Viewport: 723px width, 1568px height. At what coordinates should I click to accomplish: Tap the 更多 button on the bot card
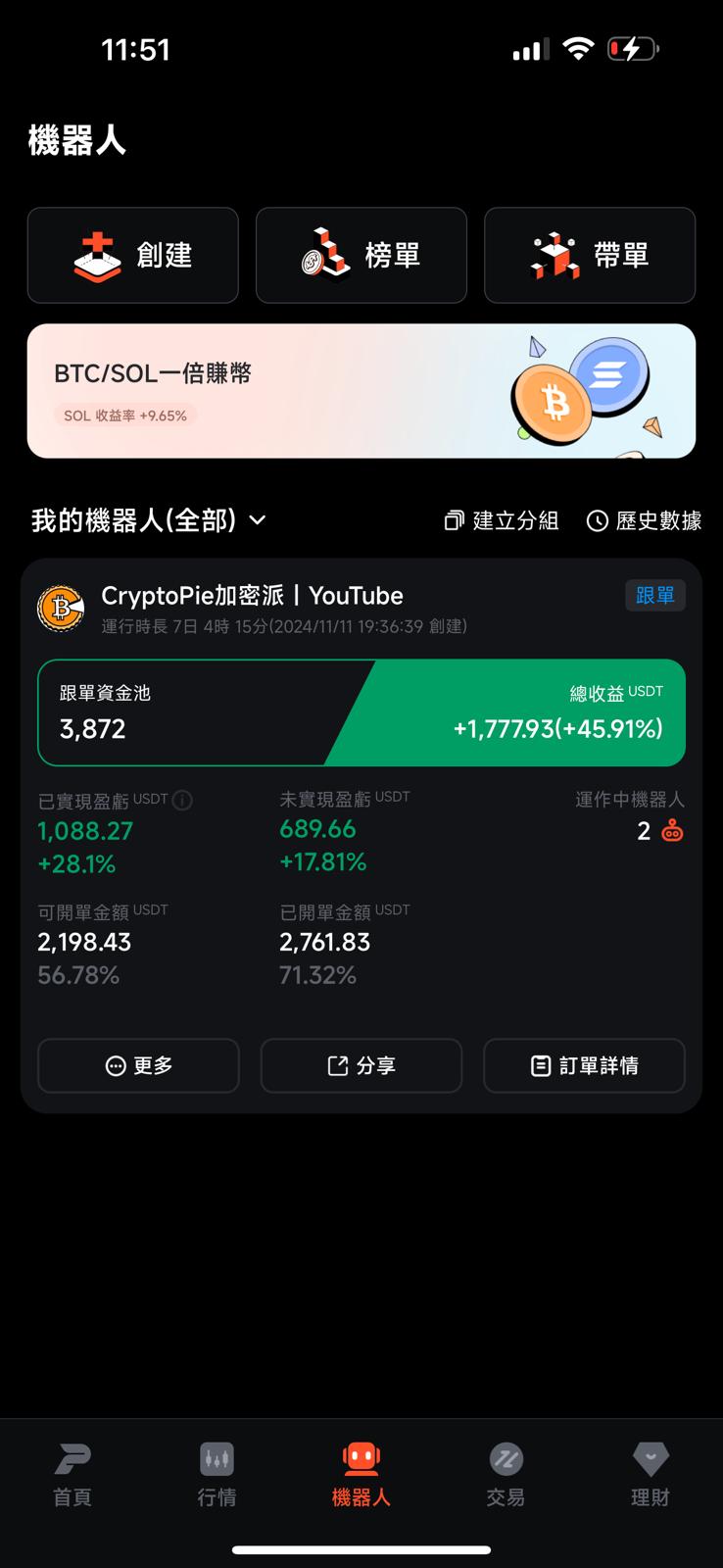[138, 1065]
